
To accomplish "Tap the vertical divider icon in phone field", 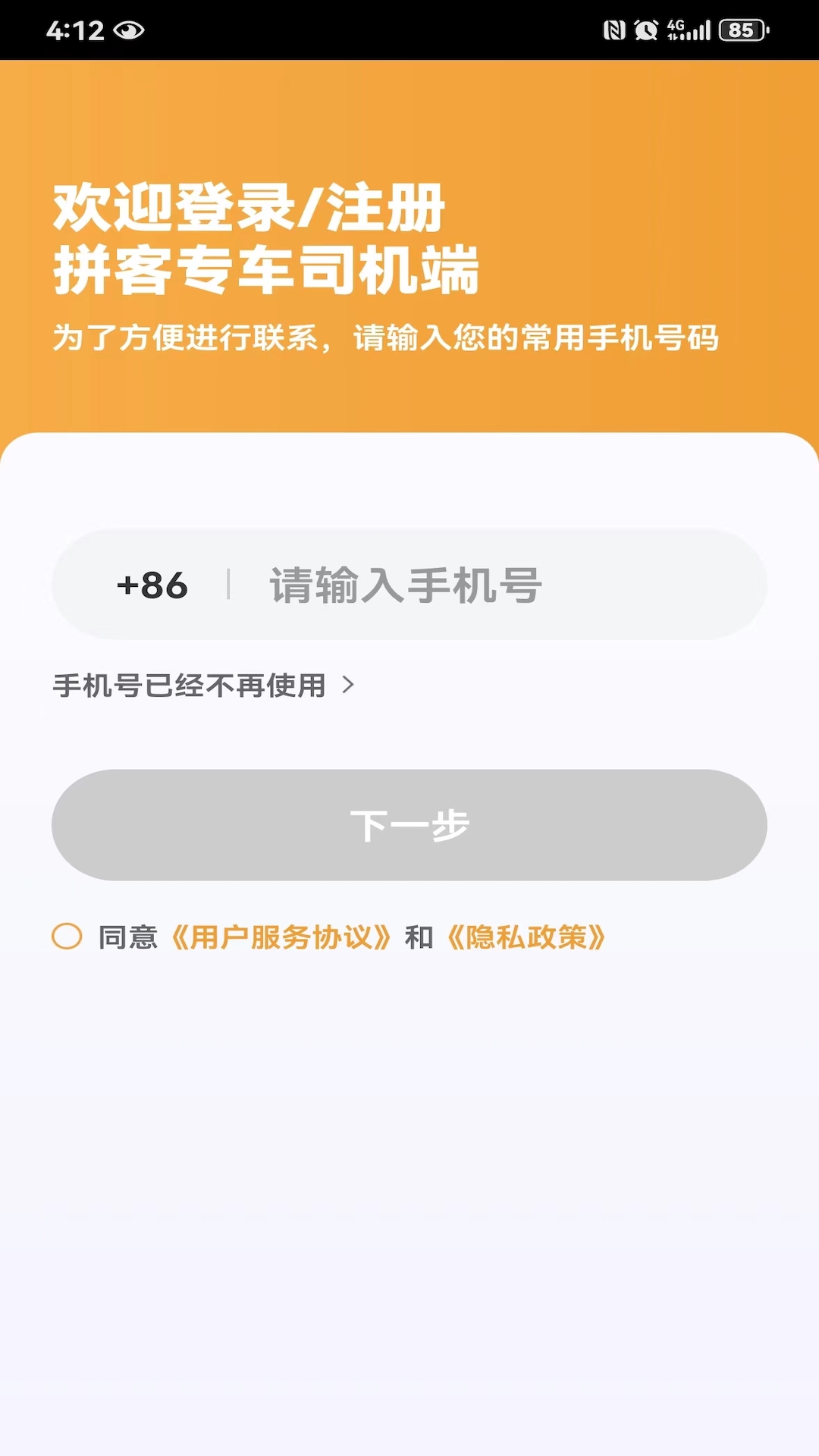I will (x=230, y=585).
